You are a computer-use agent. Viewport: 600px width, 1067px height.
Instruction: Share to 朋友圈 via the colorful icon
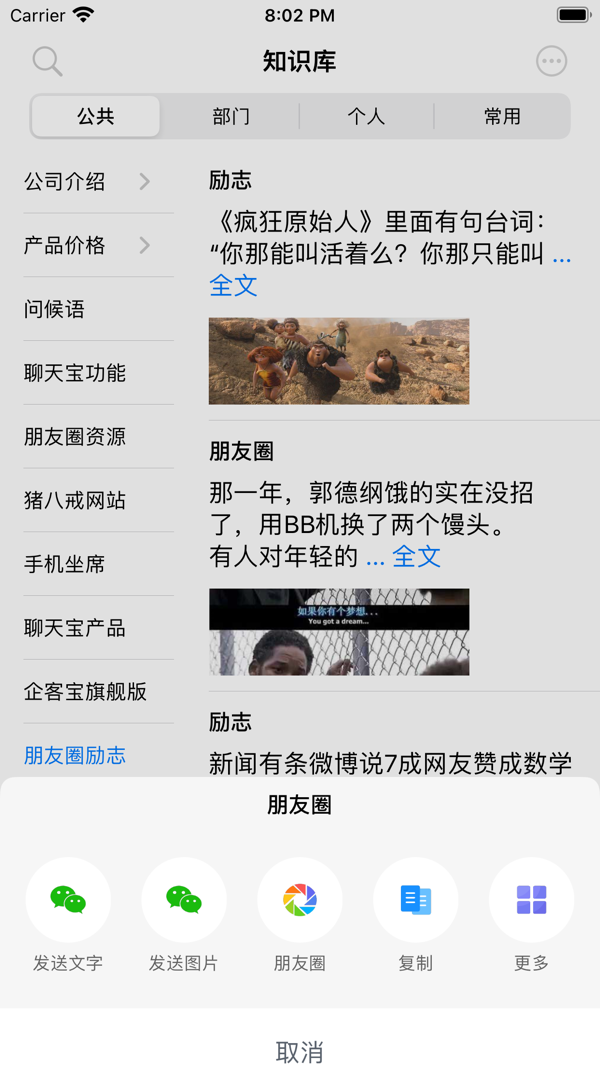300,900
